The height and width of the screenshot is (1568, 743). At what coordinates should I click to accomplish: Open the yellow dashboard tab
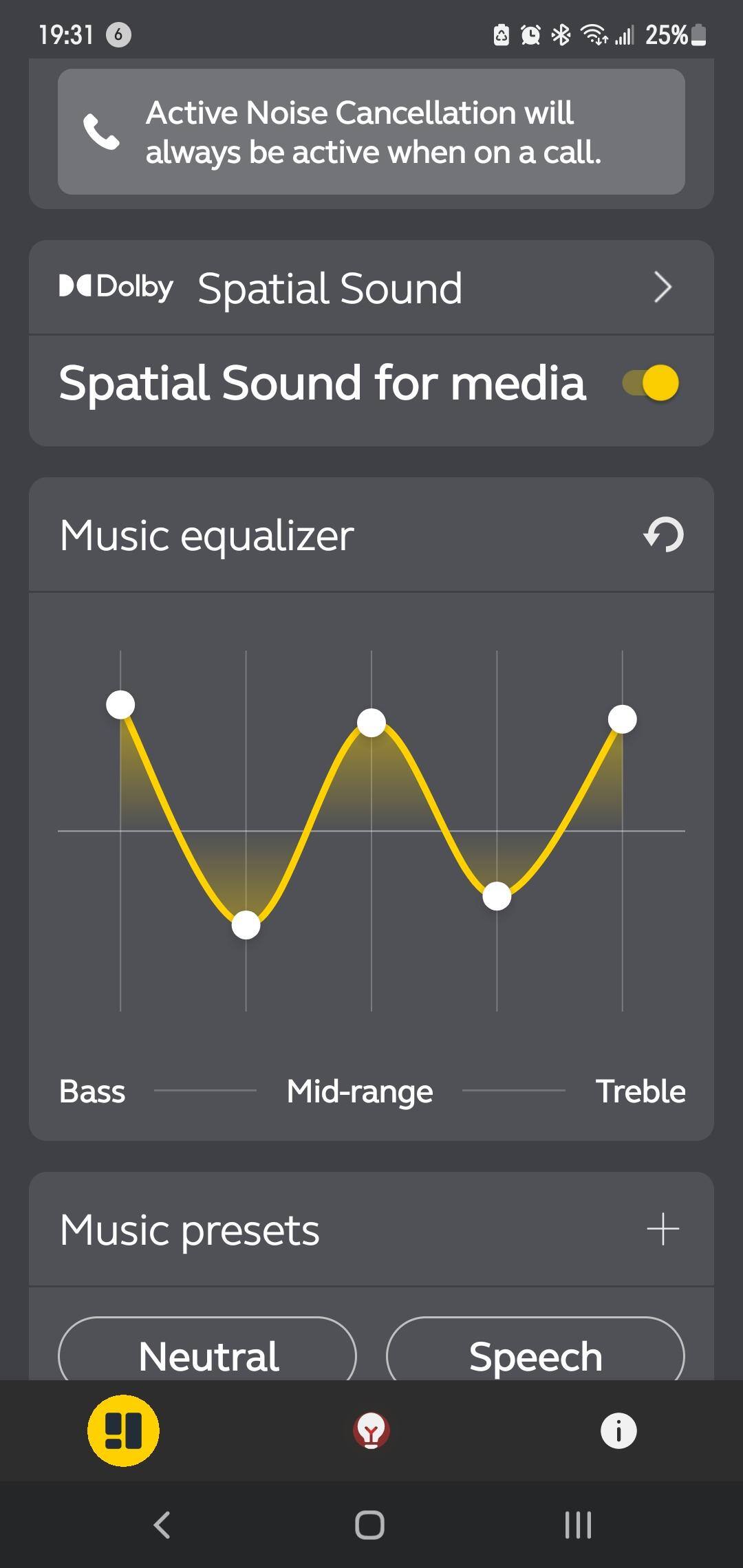(123, 1430)
